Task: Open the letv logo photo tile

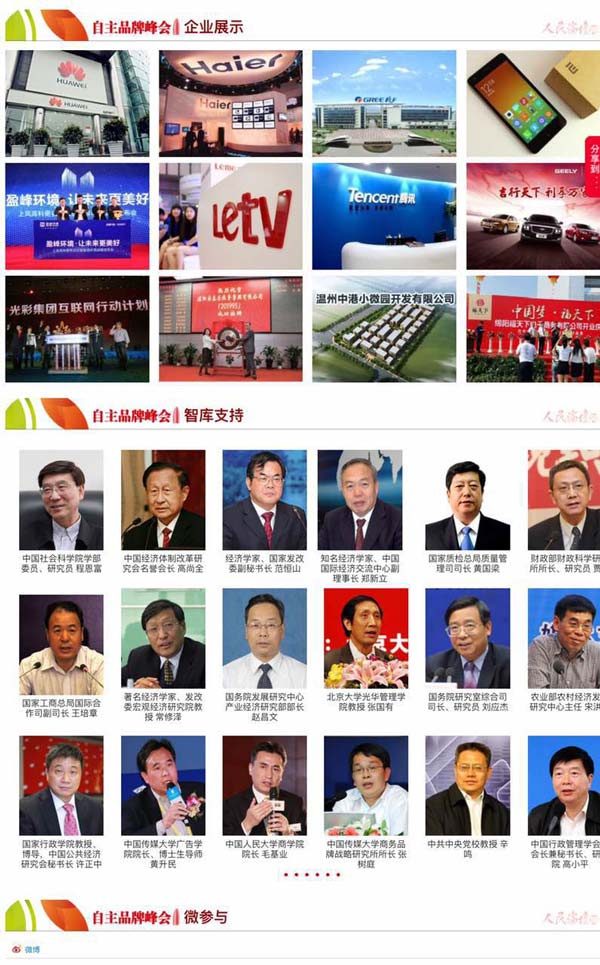Action: (x=230, y=216)
